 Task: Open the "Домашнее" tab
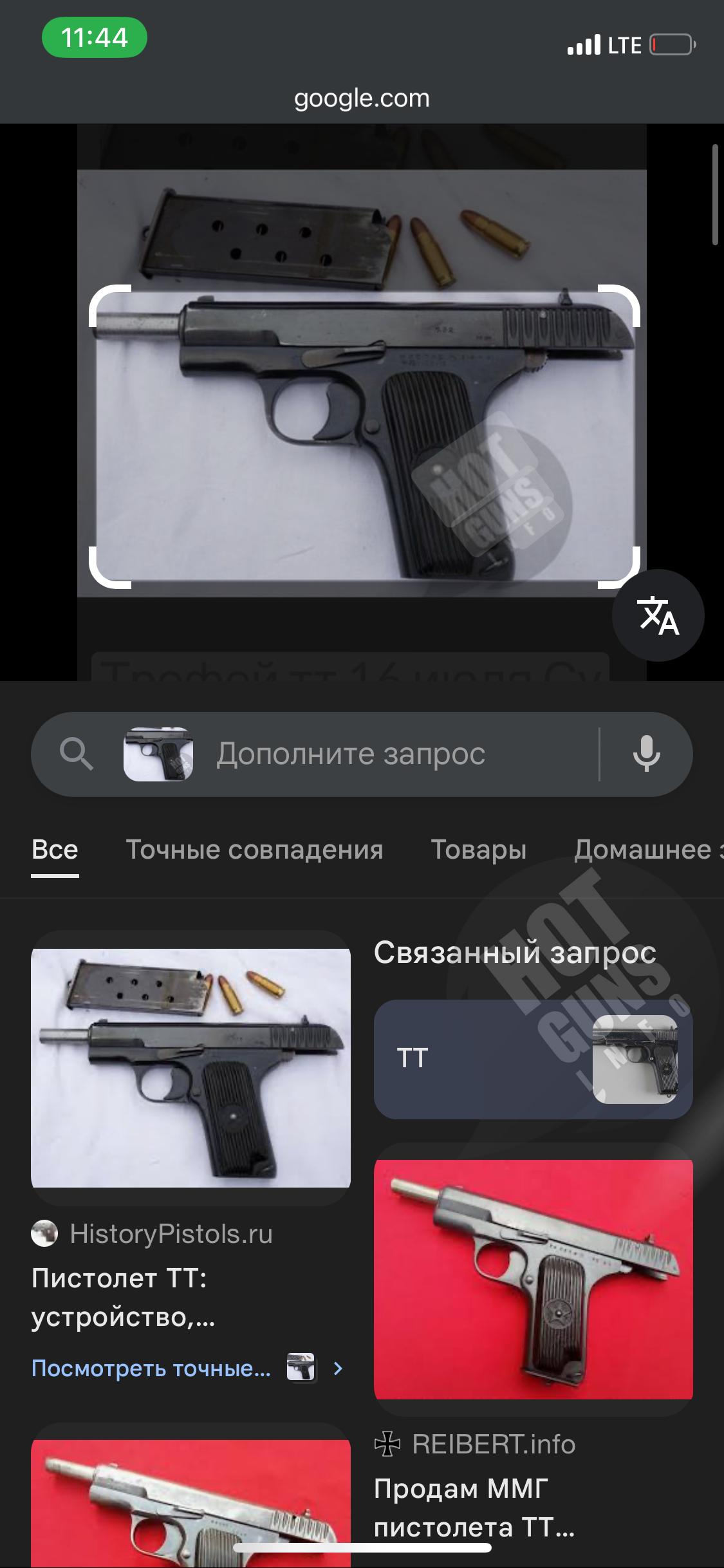click(x=648, y=850)
